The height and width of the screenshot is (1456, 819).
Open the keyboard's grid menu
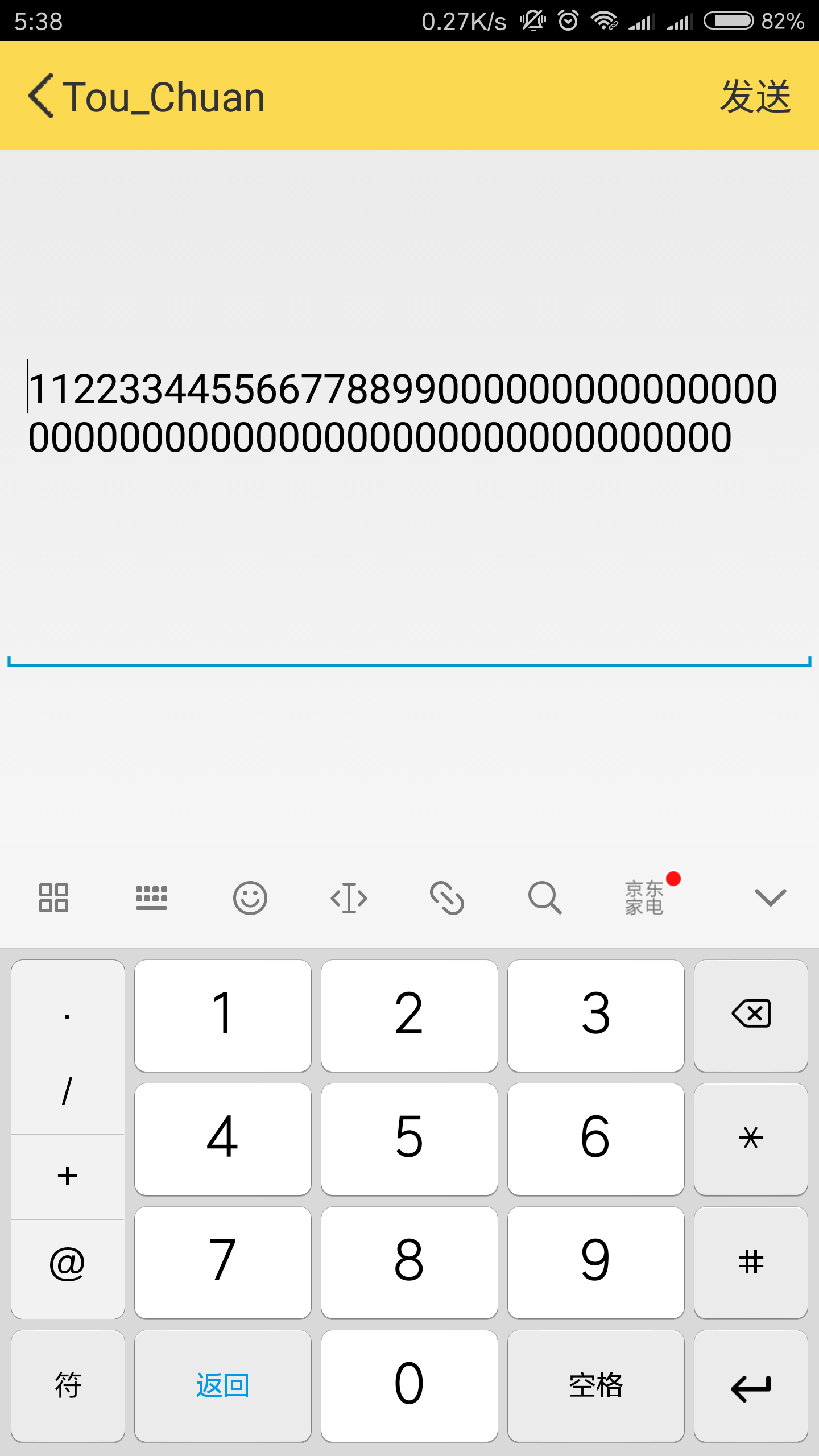54,898
